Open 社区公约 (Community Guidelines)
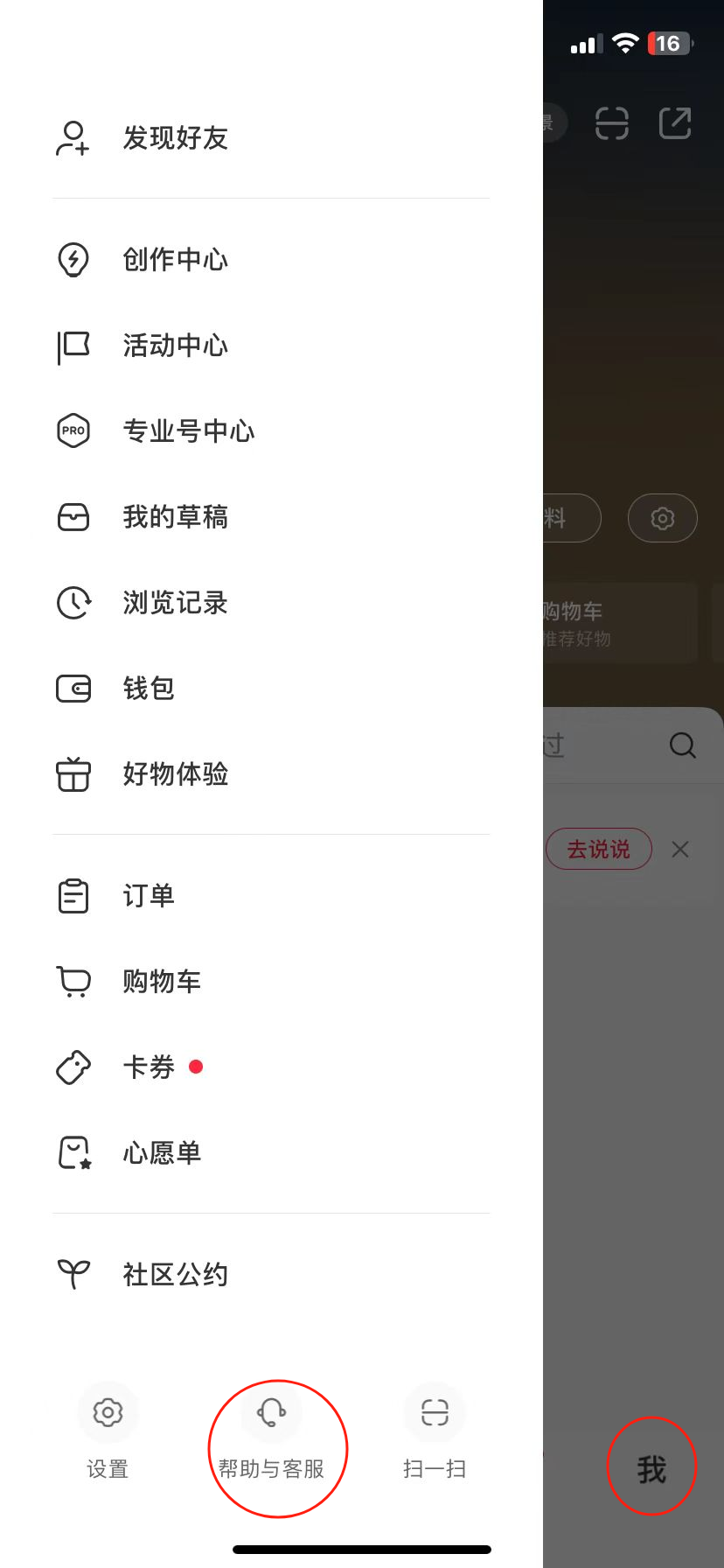Viewport: 724px width, 1568px height. tap(175, 1274)
